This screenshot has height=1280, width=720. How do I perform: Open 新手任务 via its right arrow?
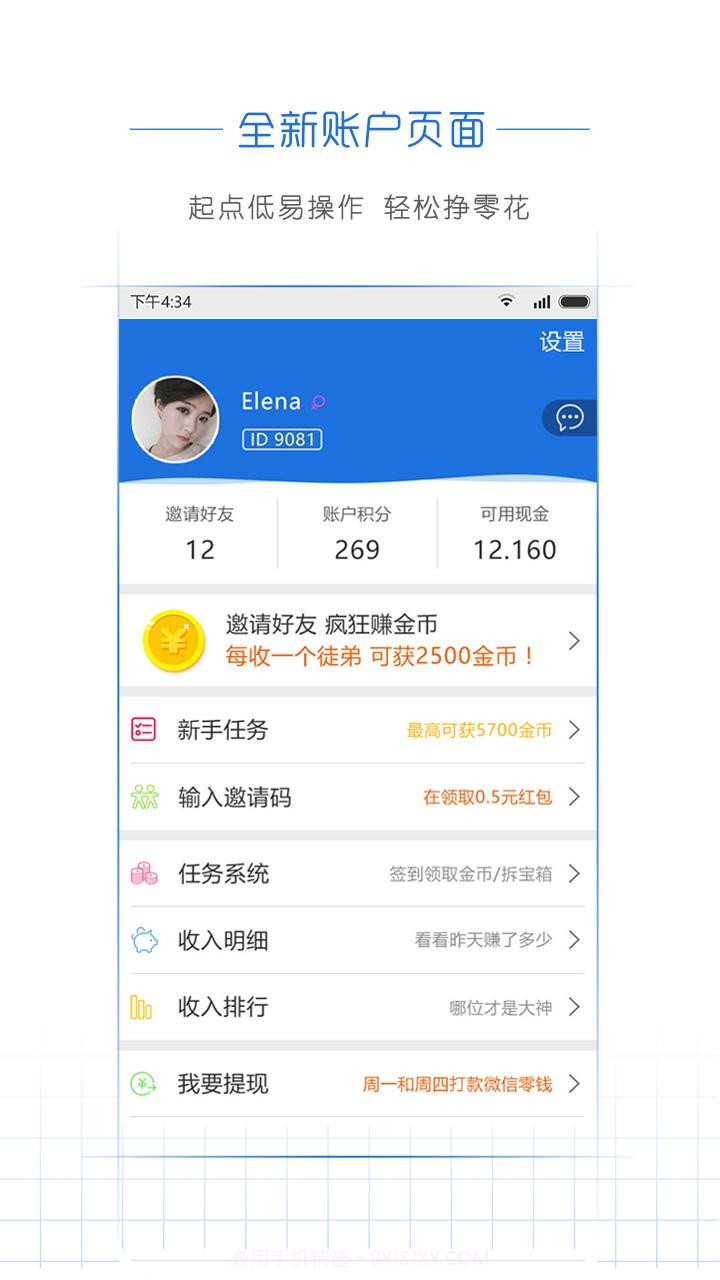(572, 730)
